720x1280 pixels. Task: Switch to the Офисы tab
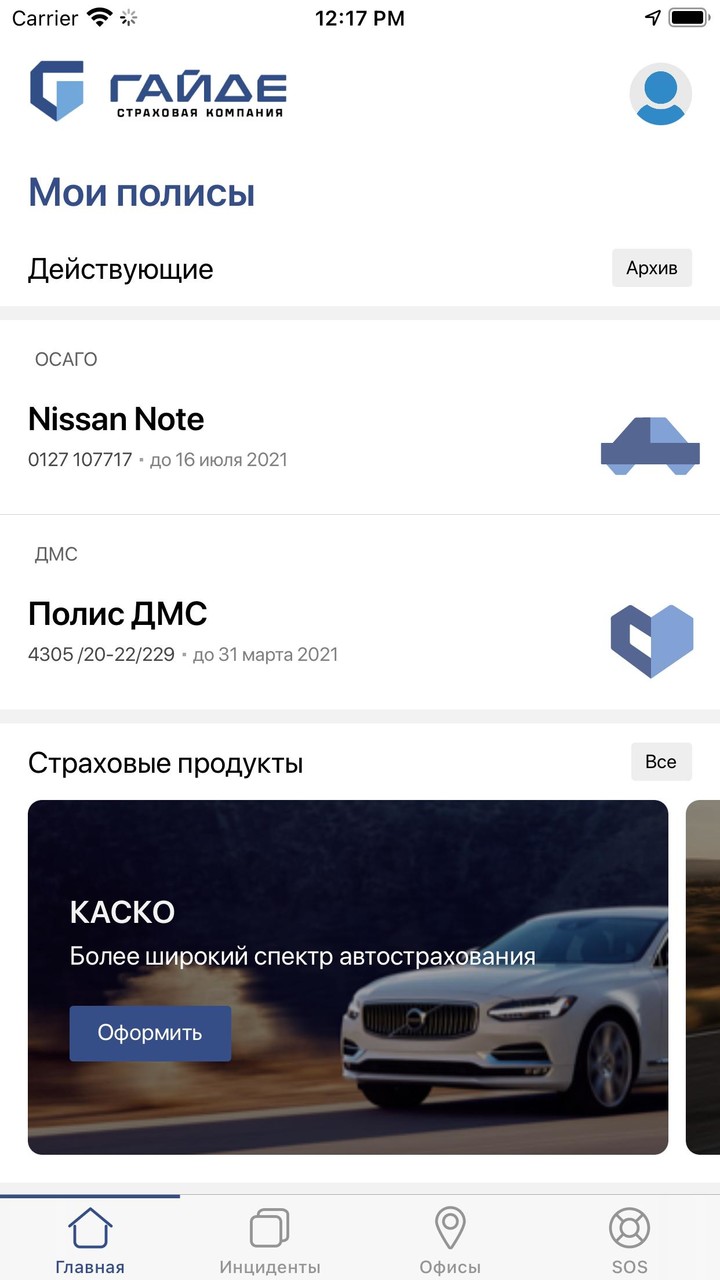click(x=450, y=1240)
